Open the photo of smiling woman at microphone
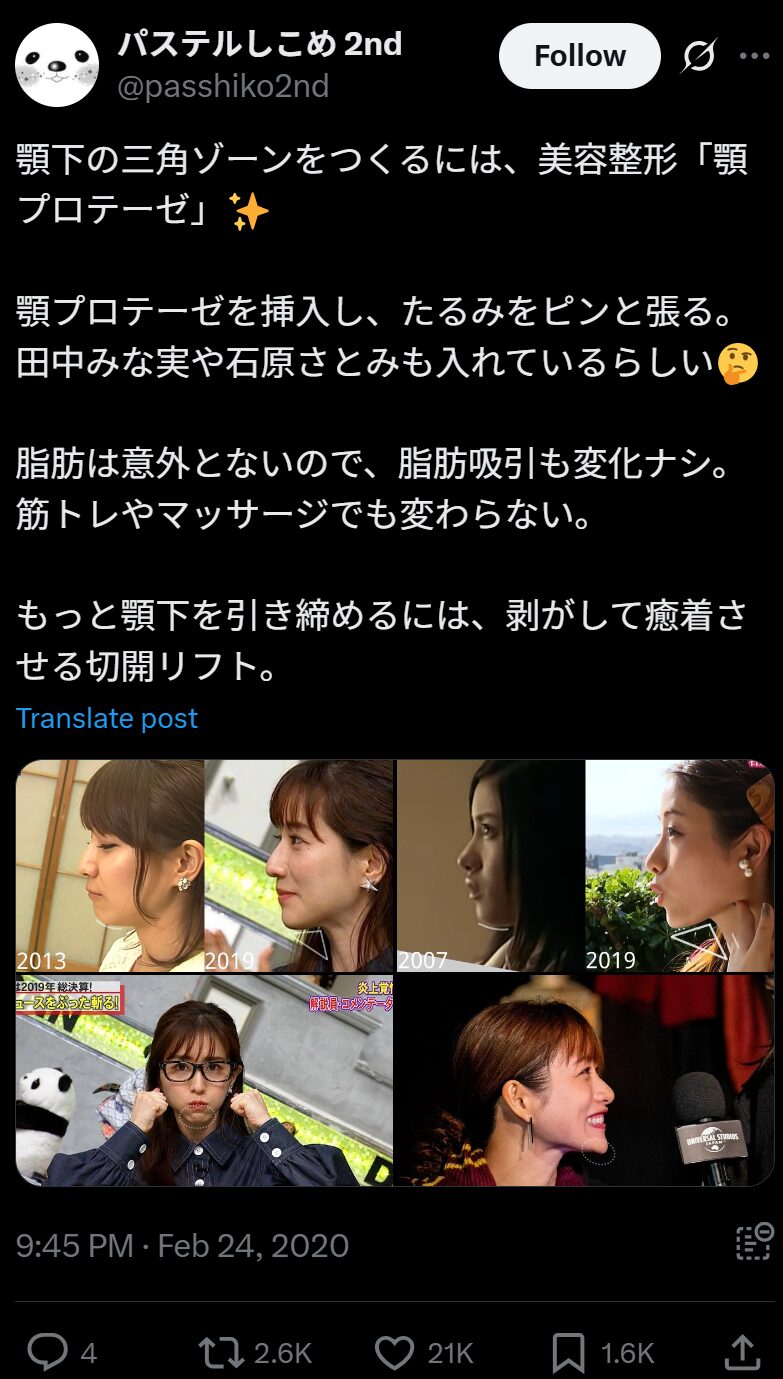The image size is (783, 1379). [585, 1080]
